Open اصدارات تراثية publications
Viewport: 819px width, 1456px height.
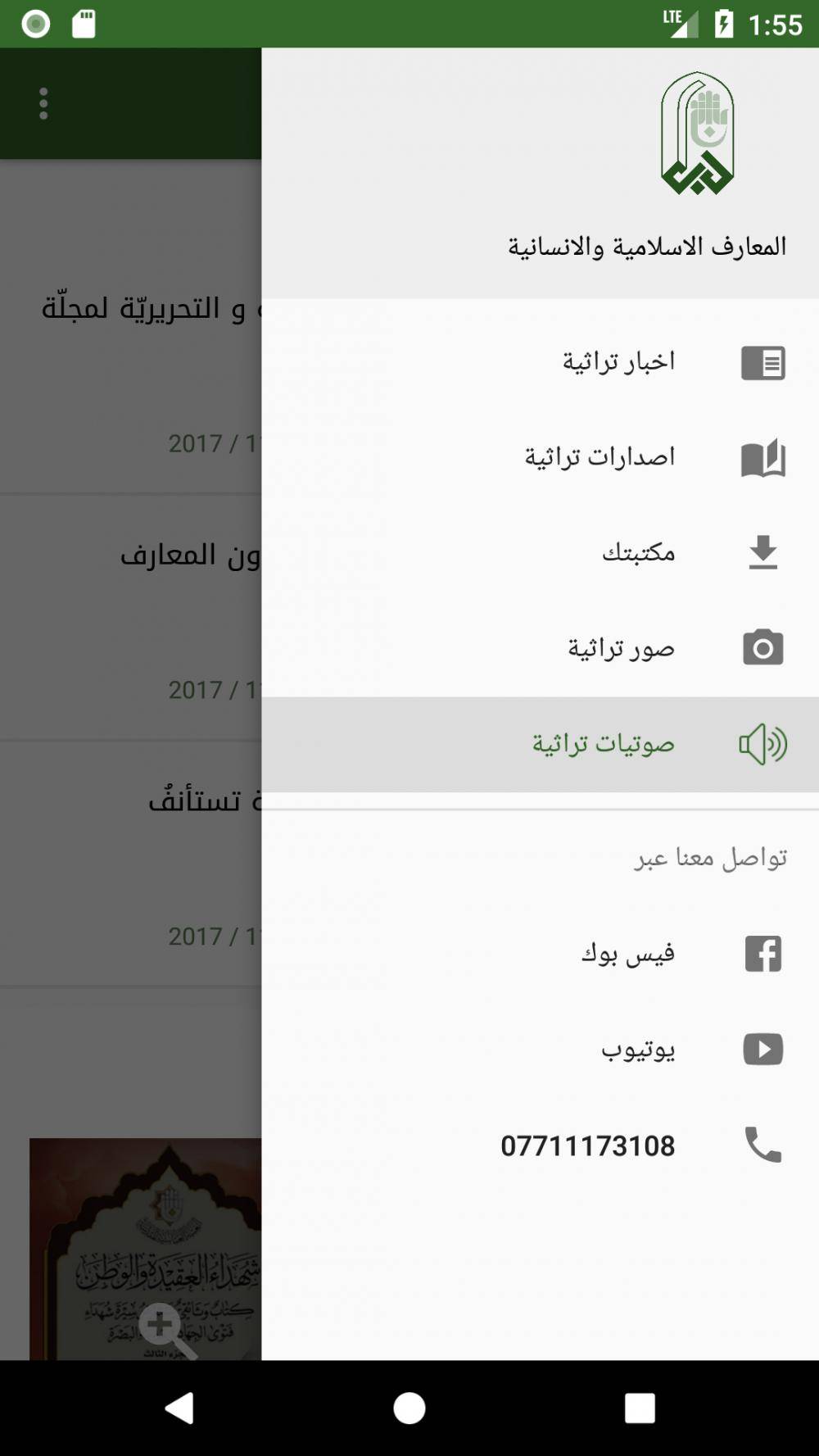tap(541, 457)
